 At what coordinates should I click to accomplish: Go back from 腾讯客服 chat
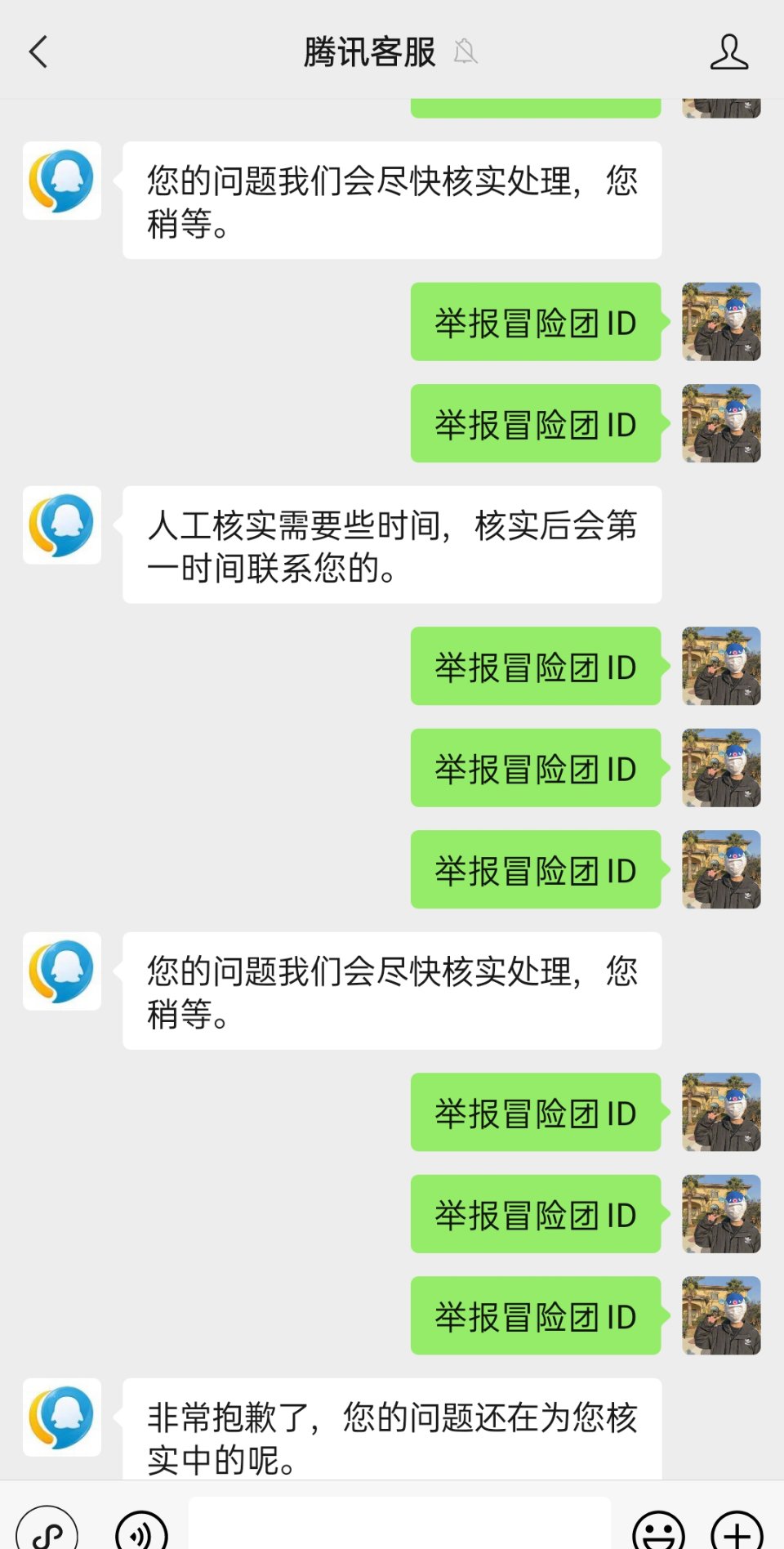click(38, 51)
